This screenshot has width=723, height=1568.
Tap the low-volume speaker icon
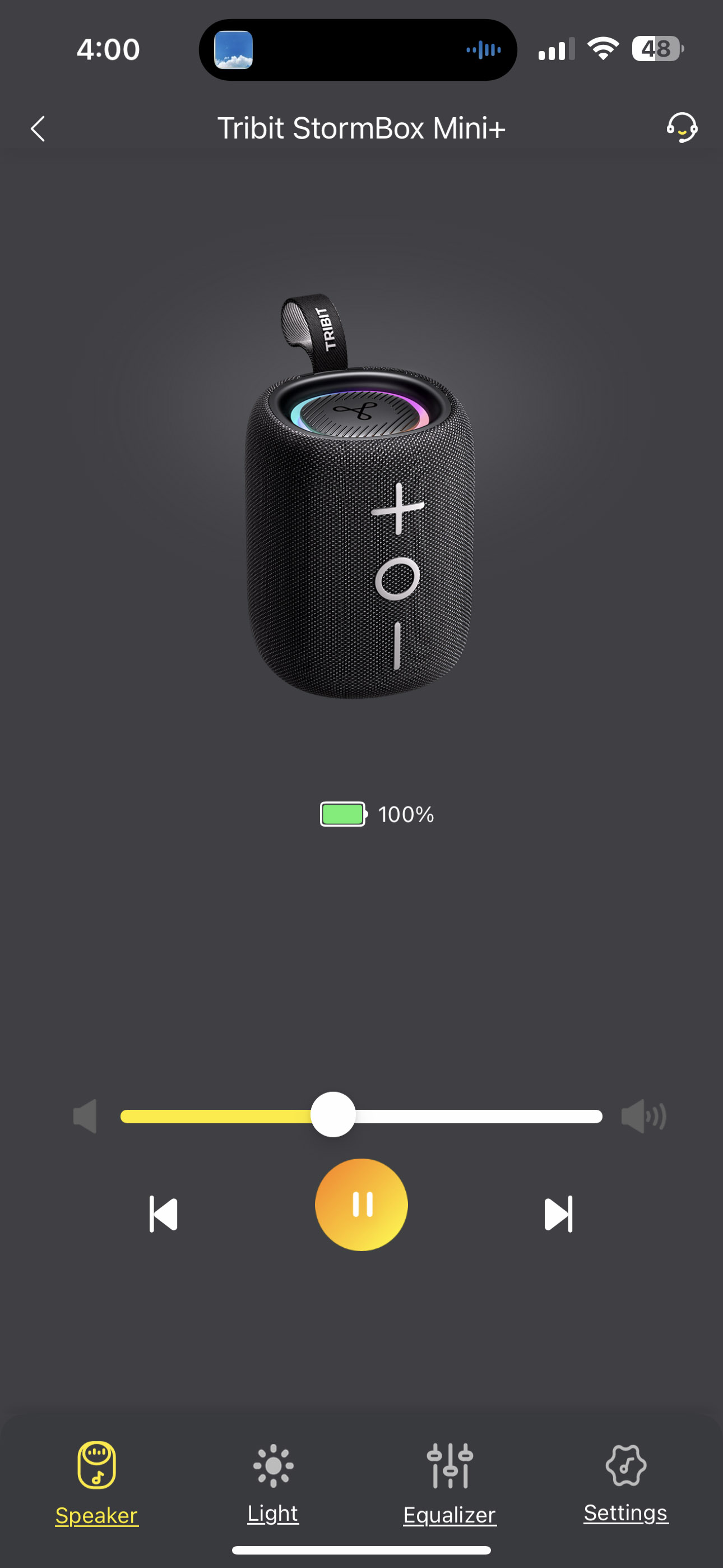pyautogui.click(x=85, y=1116)
